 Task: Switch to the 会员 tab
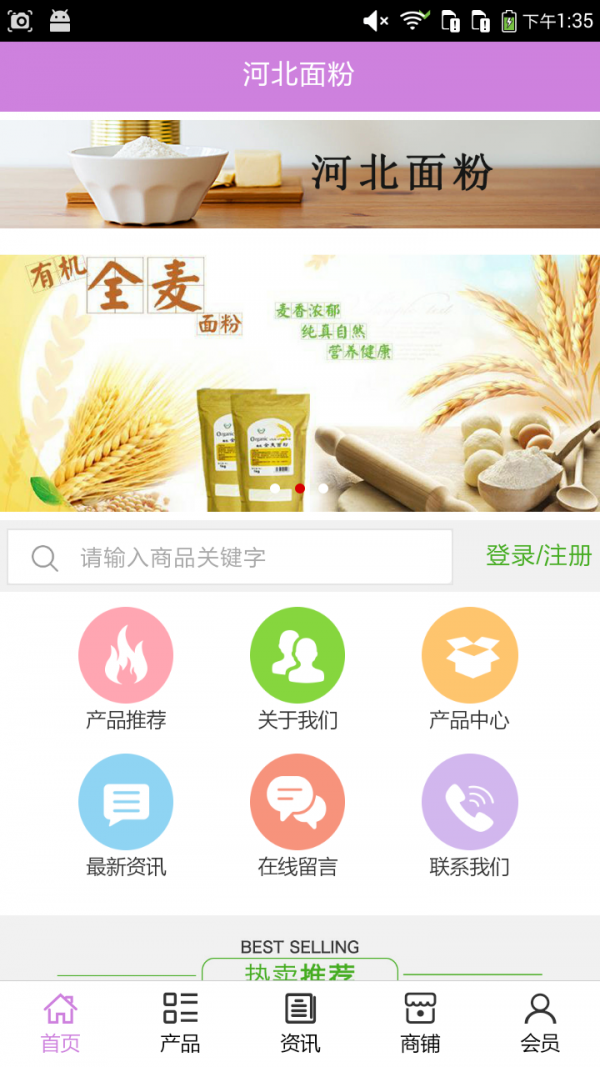point(540,1022)
